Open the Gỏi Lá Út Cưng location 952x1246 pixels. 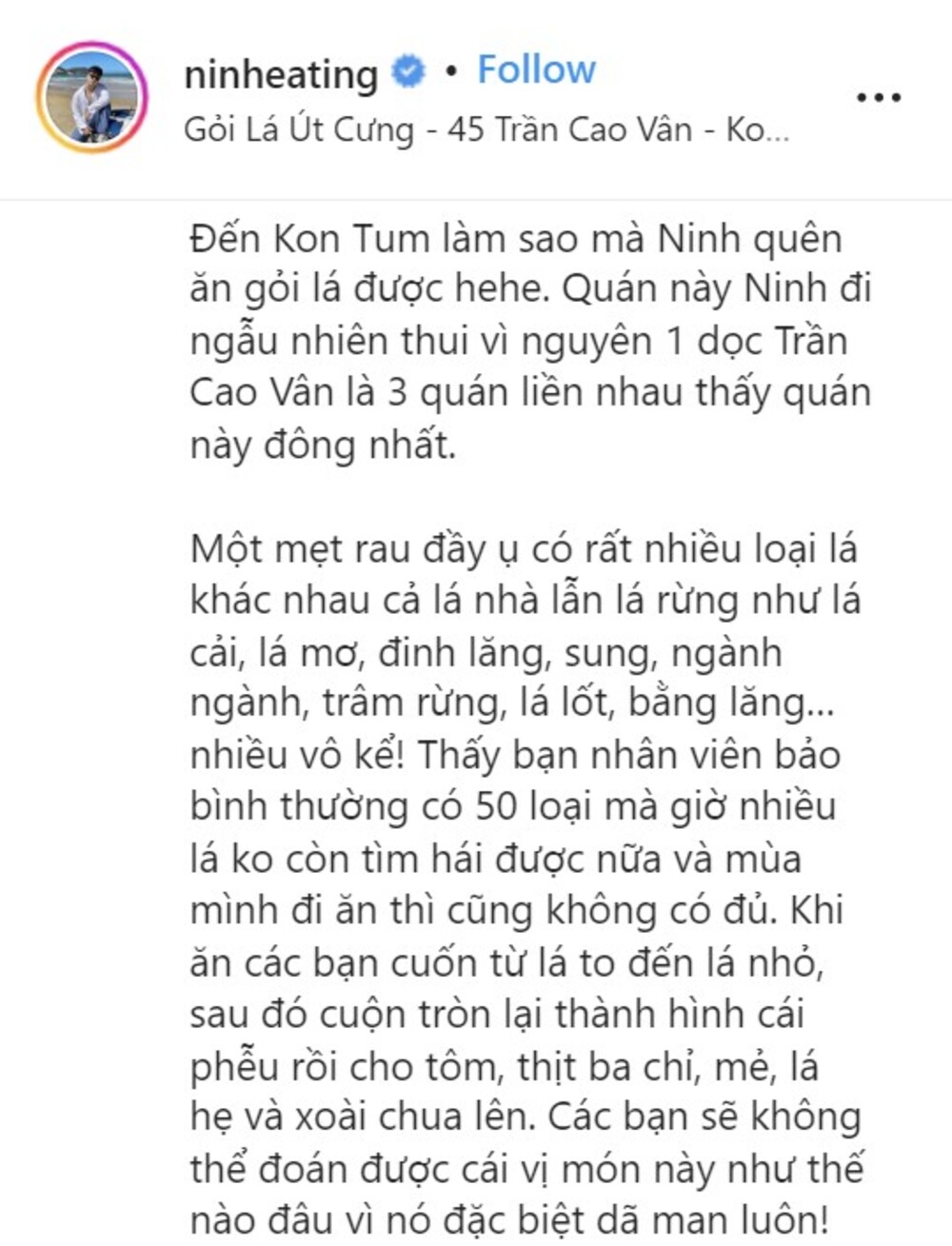pyautogui.click(x=486, y=129)
